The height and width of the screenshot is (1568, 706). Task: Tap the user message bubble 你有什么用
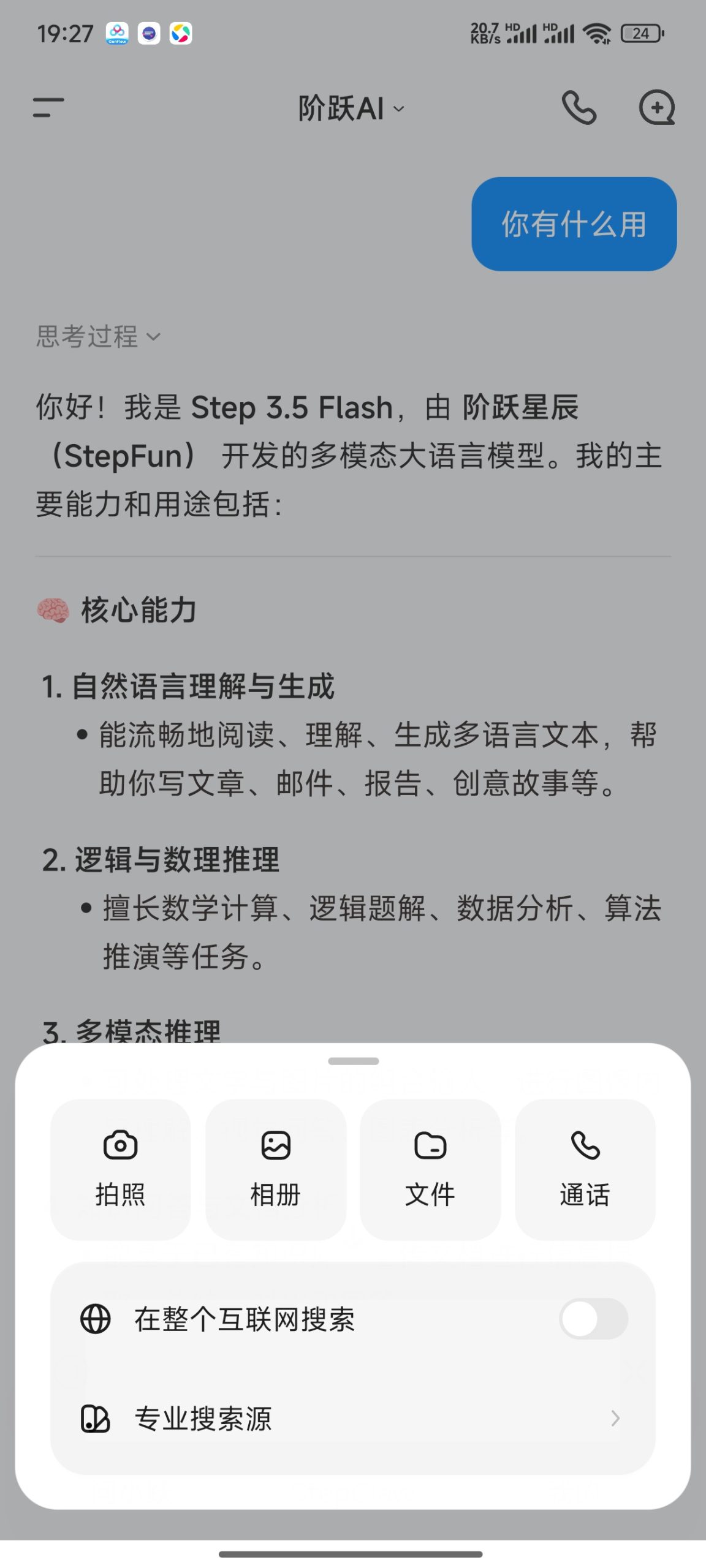pos(574,225)
